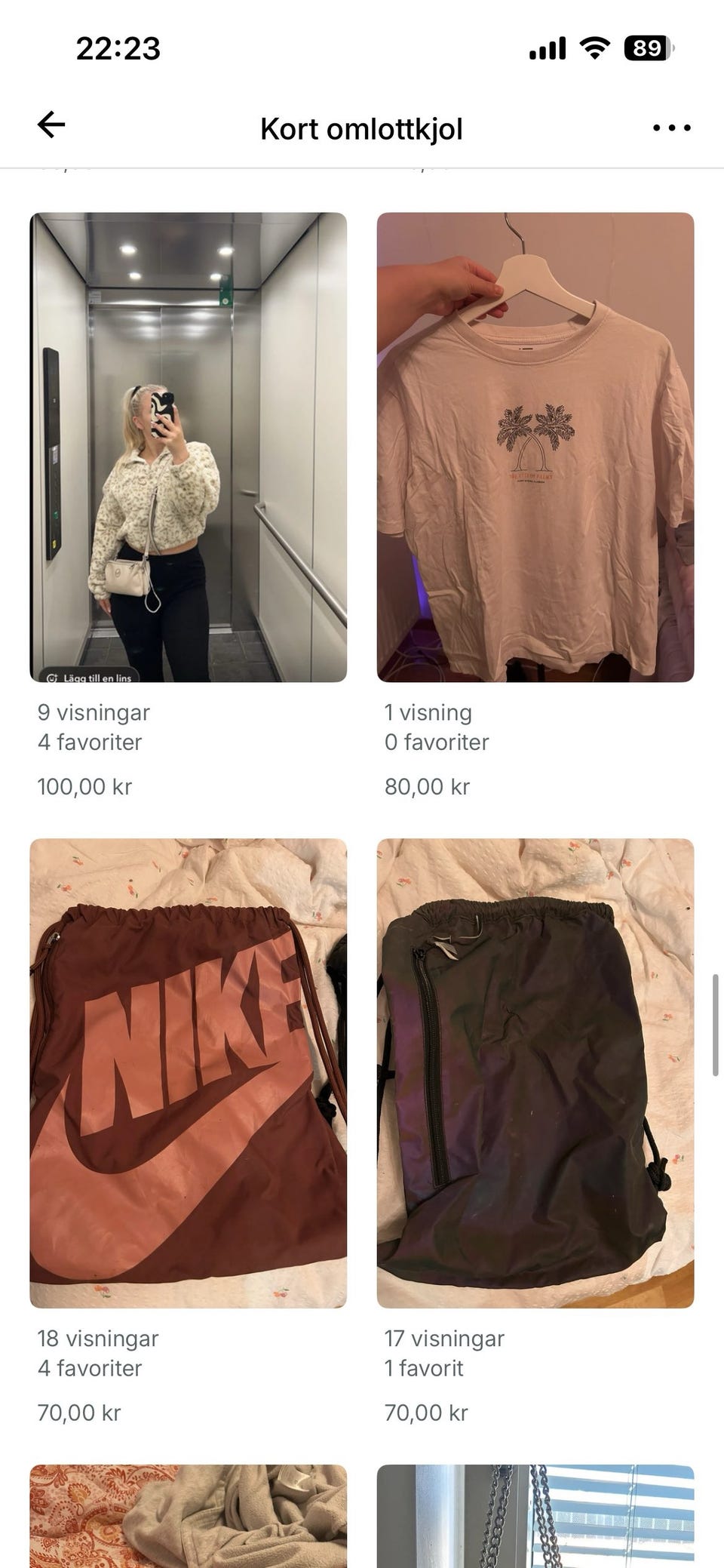Viewport: 724px width, 1568px height.
Task: Tap the cellular signal icon
Action: click(x=547, y=48)
